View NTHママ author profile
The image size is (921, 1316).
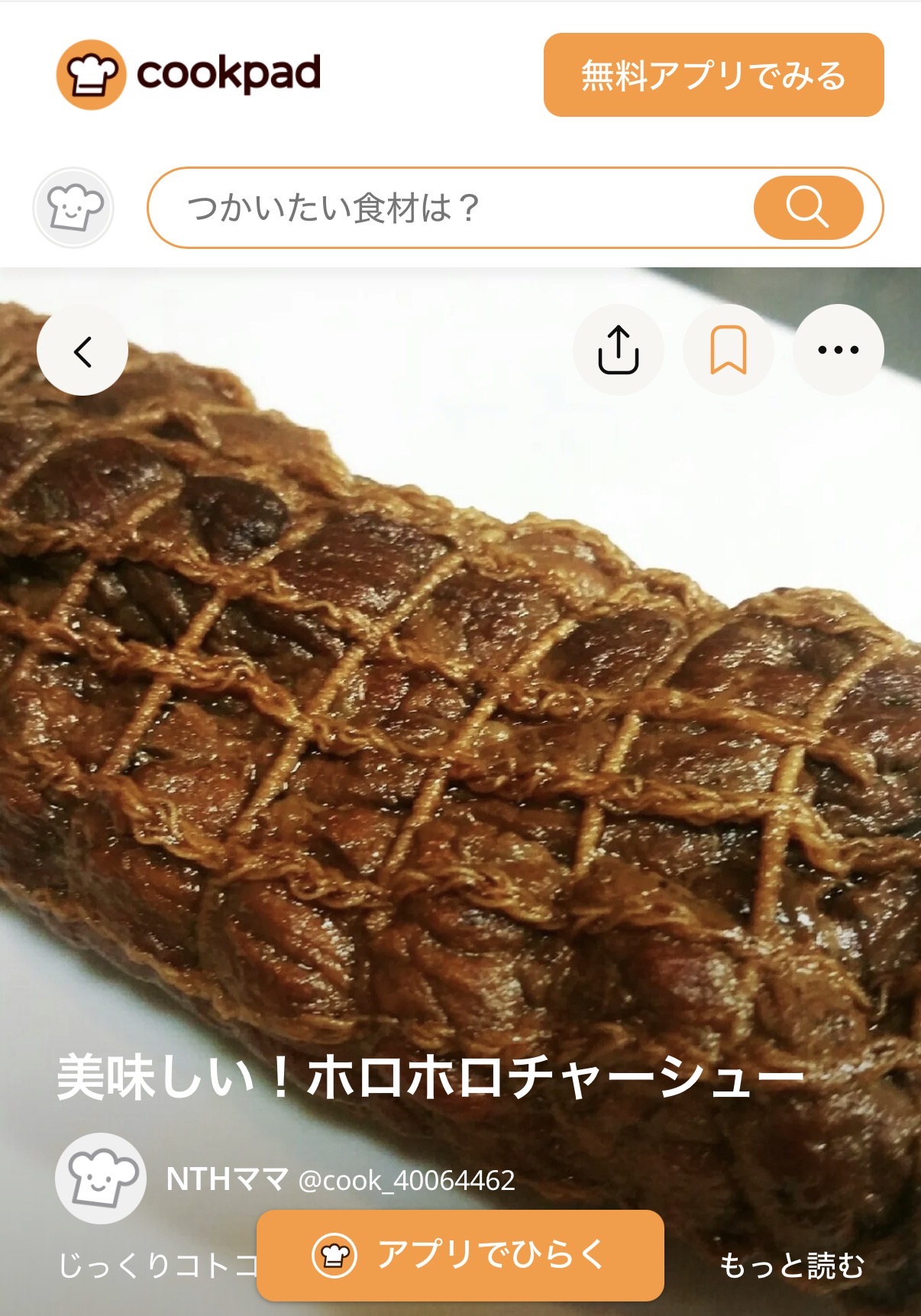tap(227, 1179)
